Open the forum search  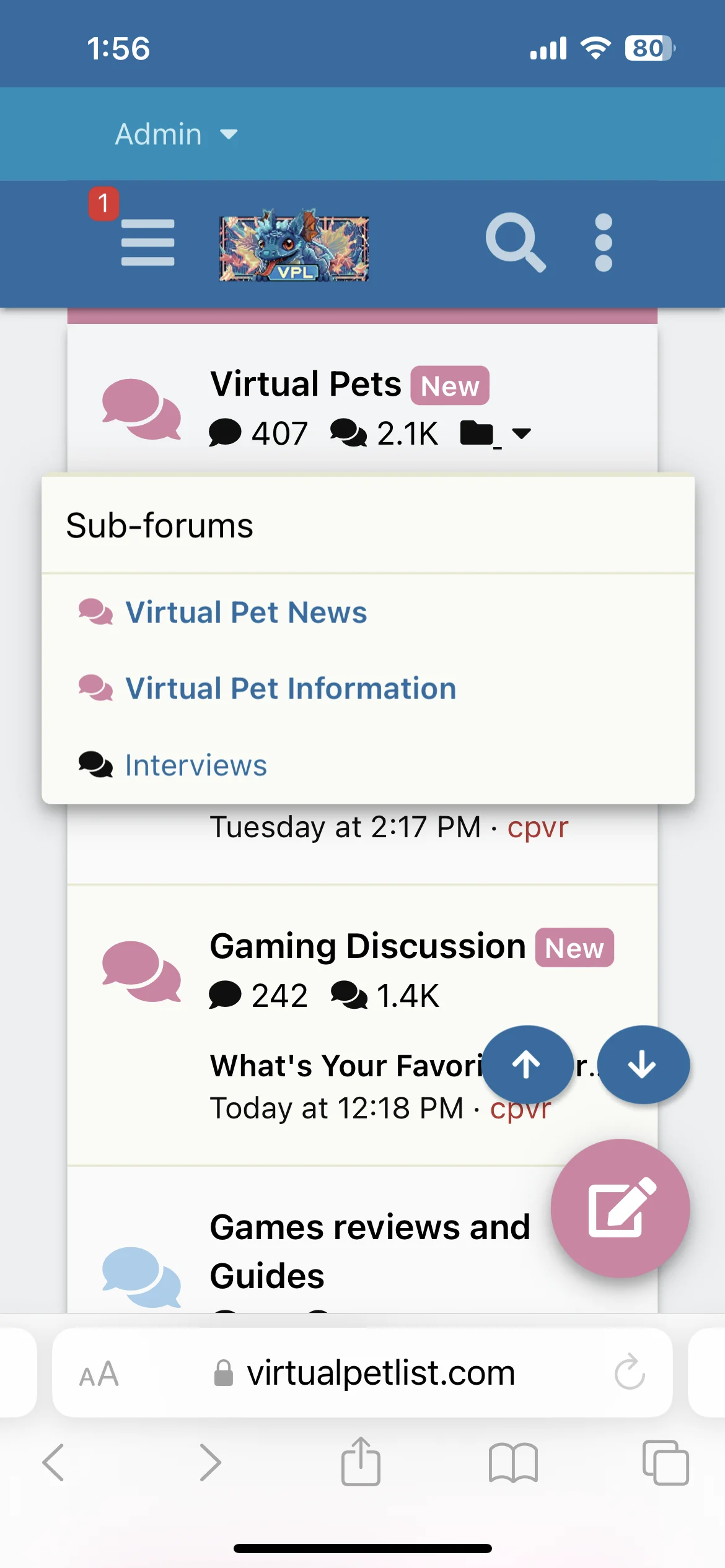click(516, 243)
